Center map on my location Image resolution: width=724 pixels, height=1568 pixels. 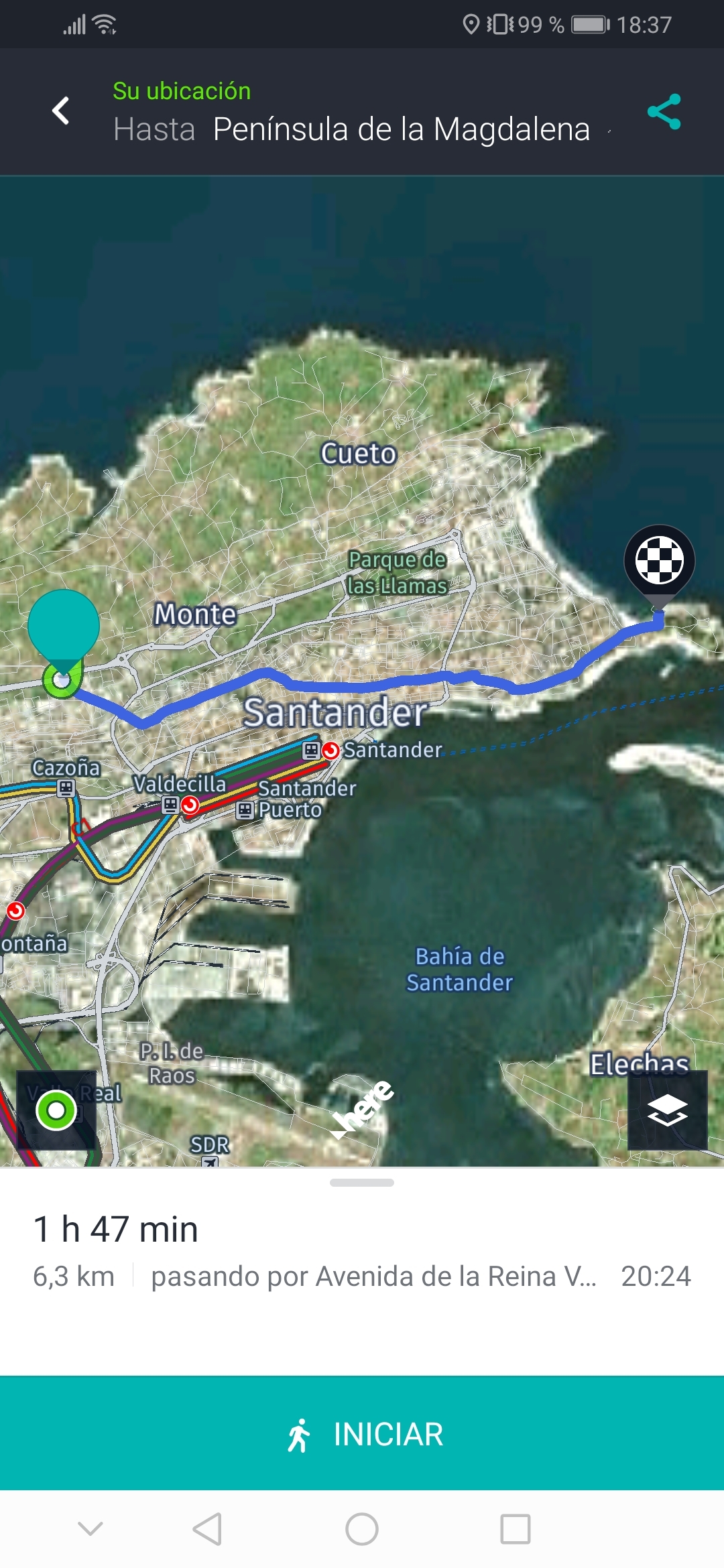coord(56,1110)
